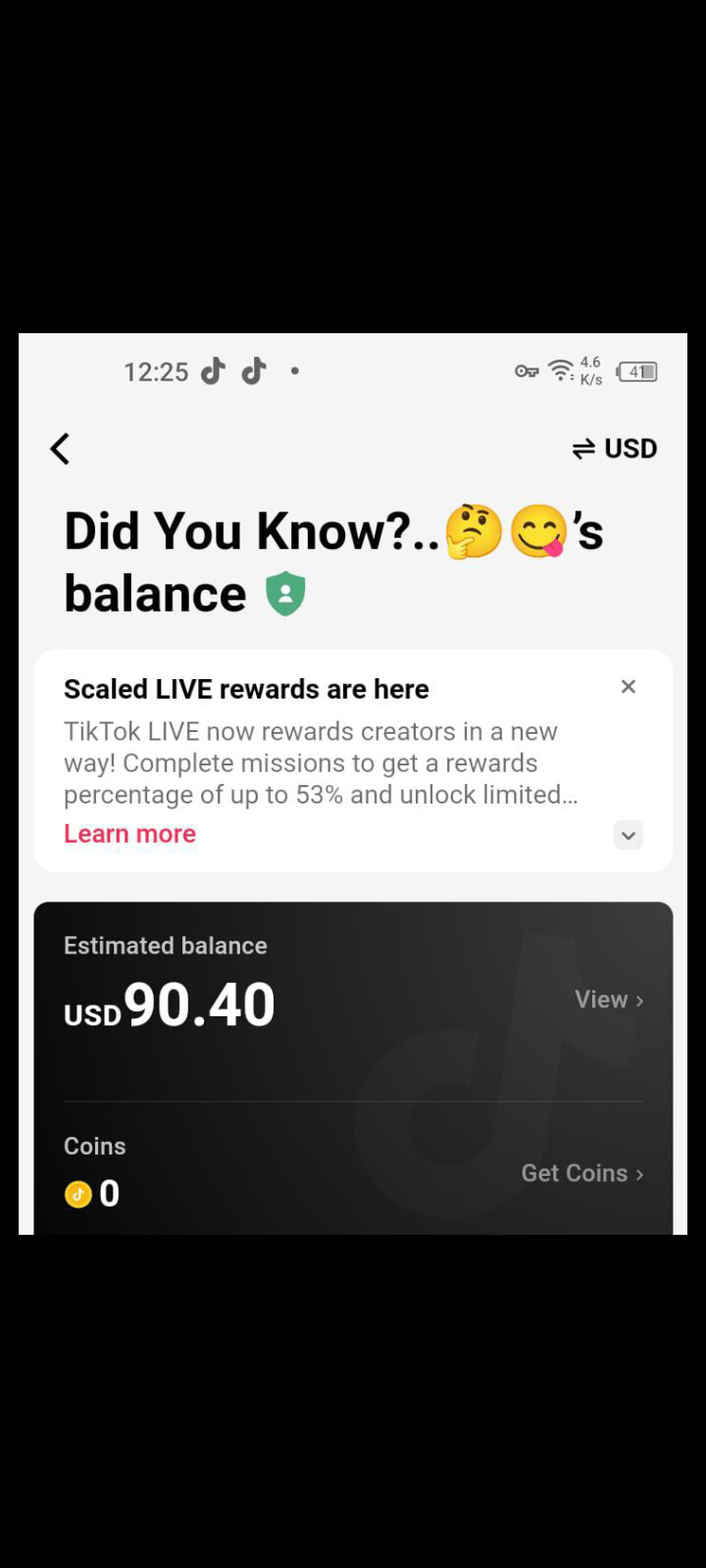This screenshot has height=1568, width=706.
Task: Tap the green shield account badge
Action: (285, 594)
